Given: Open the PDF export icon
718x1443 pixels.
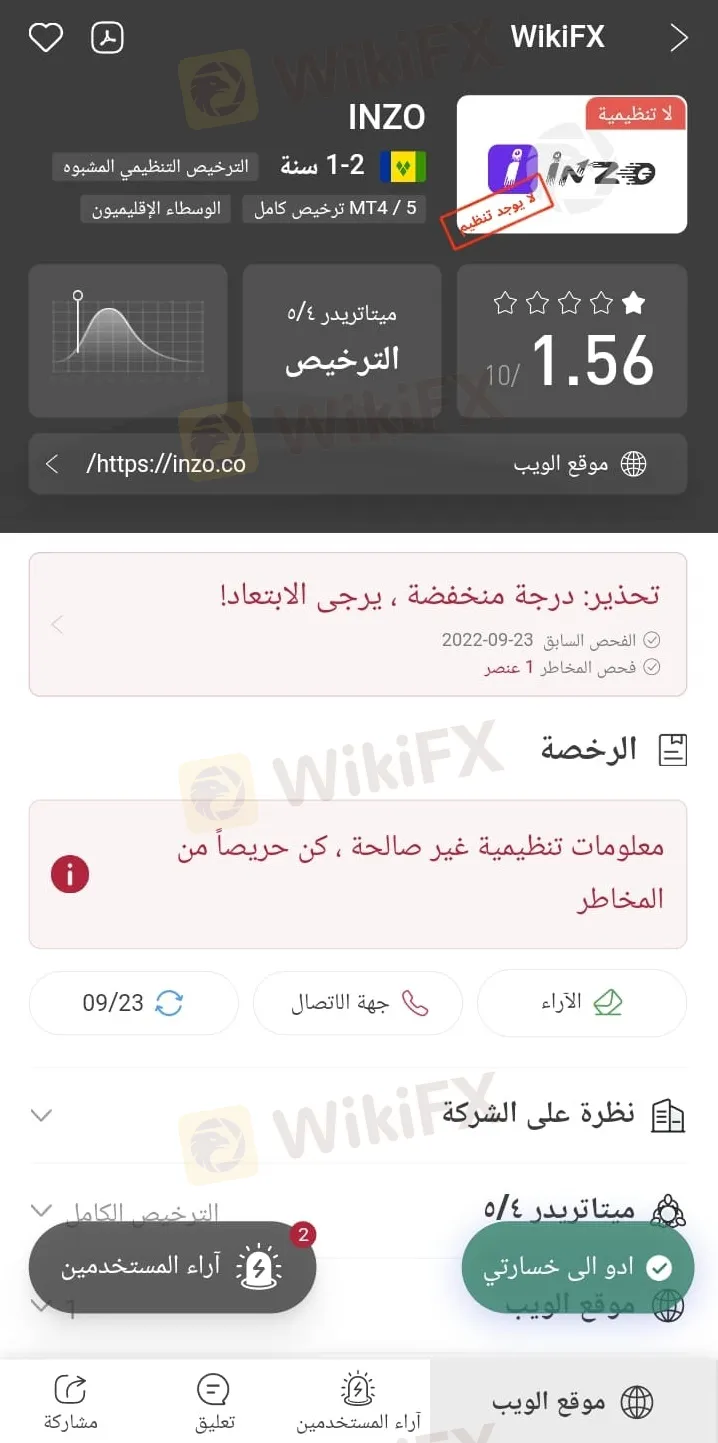Looking at the screenshot, I should click(108, 38).
